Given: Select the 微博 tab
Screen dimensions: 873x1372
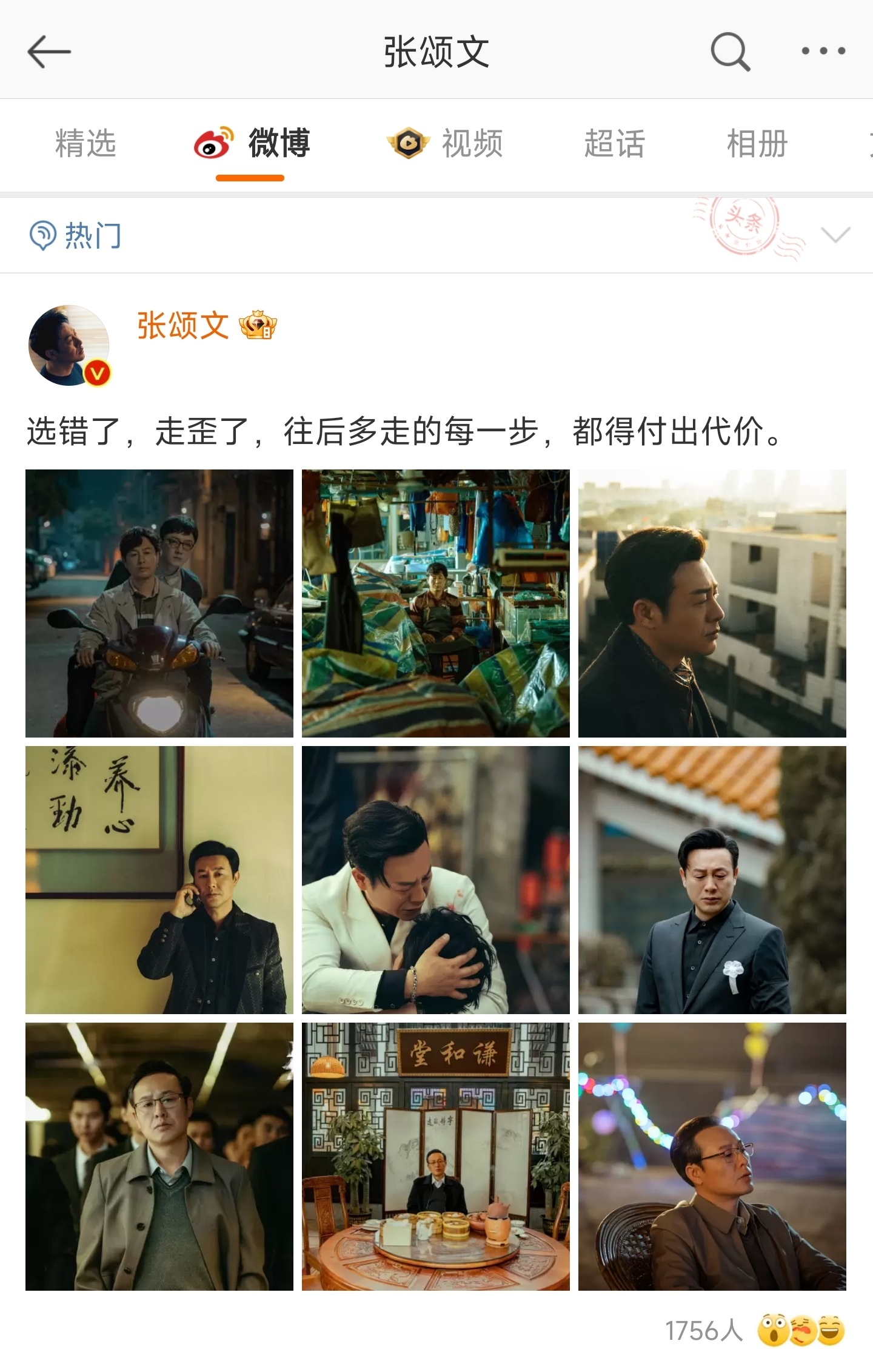Looking at the screenshot, I should pyautogui.click(x=252, y=144).
